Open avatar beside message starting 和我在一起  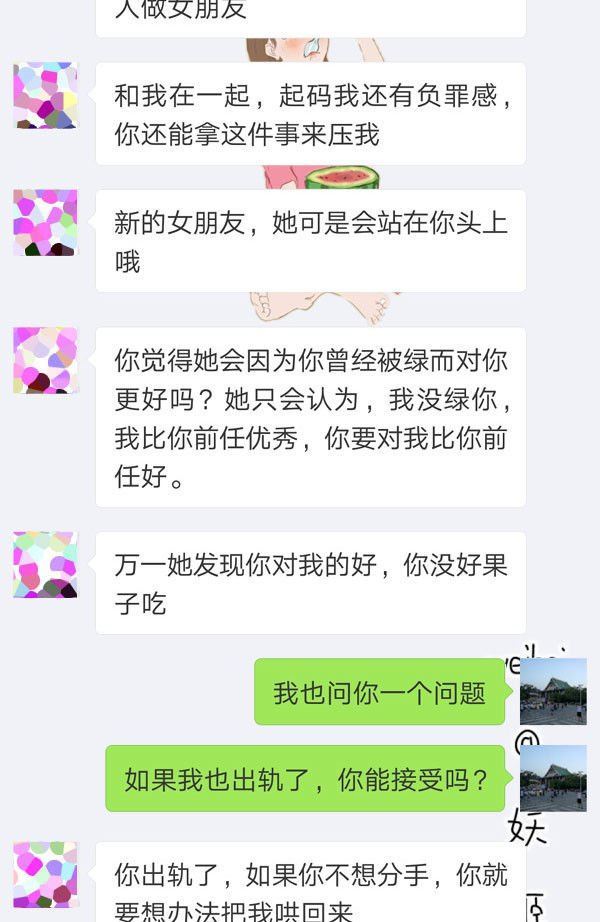pyautogui.click(x=45, y=95)
